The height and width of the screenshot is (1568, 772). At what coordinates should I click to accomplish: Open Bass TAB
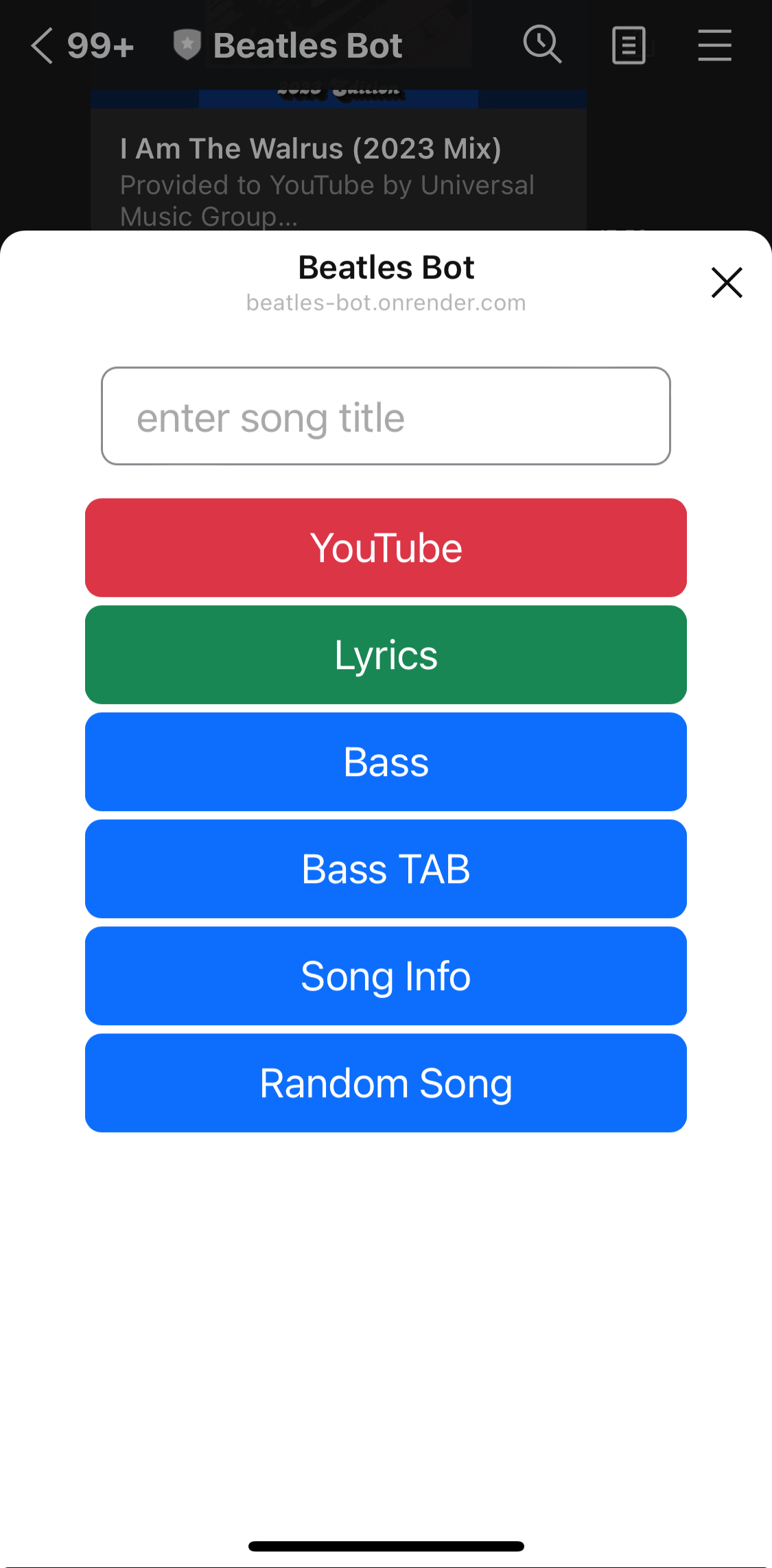click(x=386, y=869)
